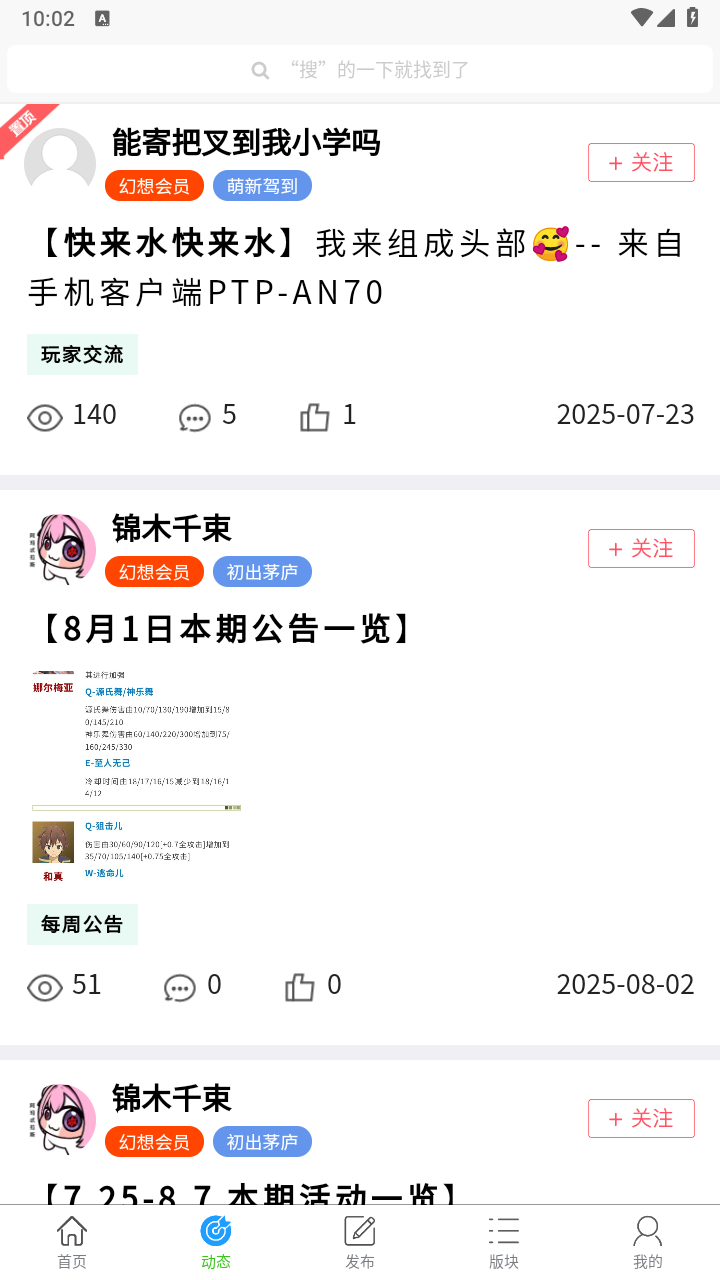Image resolution: width=720 pixels, height=1280 pixels.
Task: Follow 锦木千束 on the 7.25-8.7 activity post
Action: (641, 1118)
